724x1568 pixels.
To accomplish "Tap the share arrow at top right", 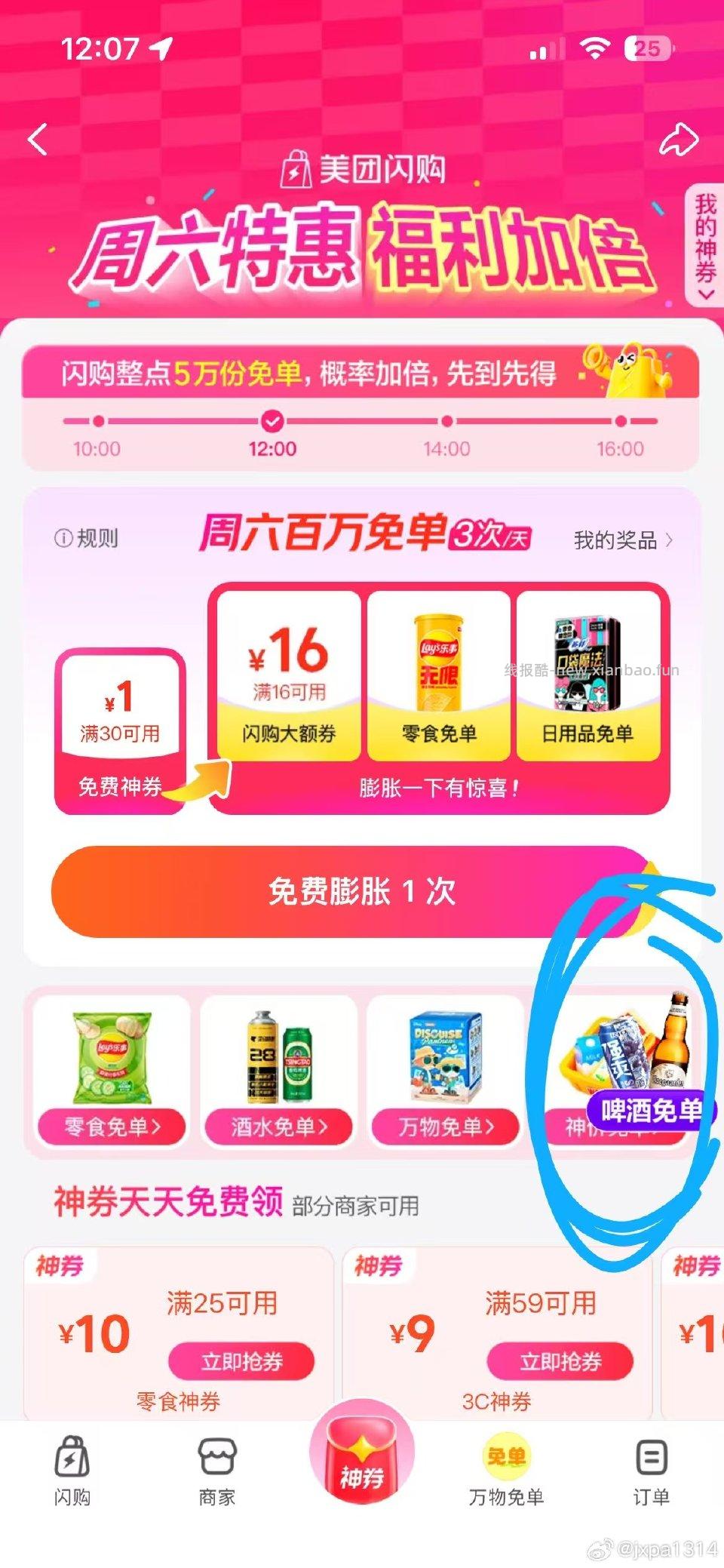I will click(x=681, y=139).
